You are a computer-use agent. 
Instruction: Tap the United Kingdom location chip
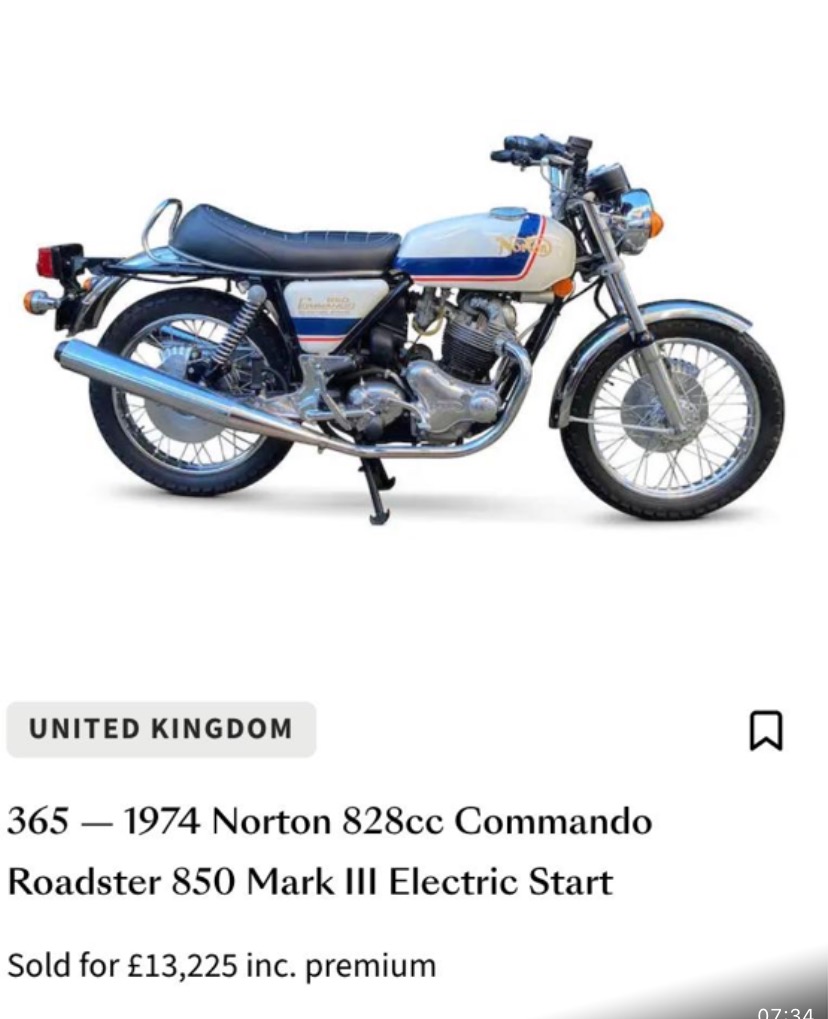pyautogui.click(x=161, y=729)
